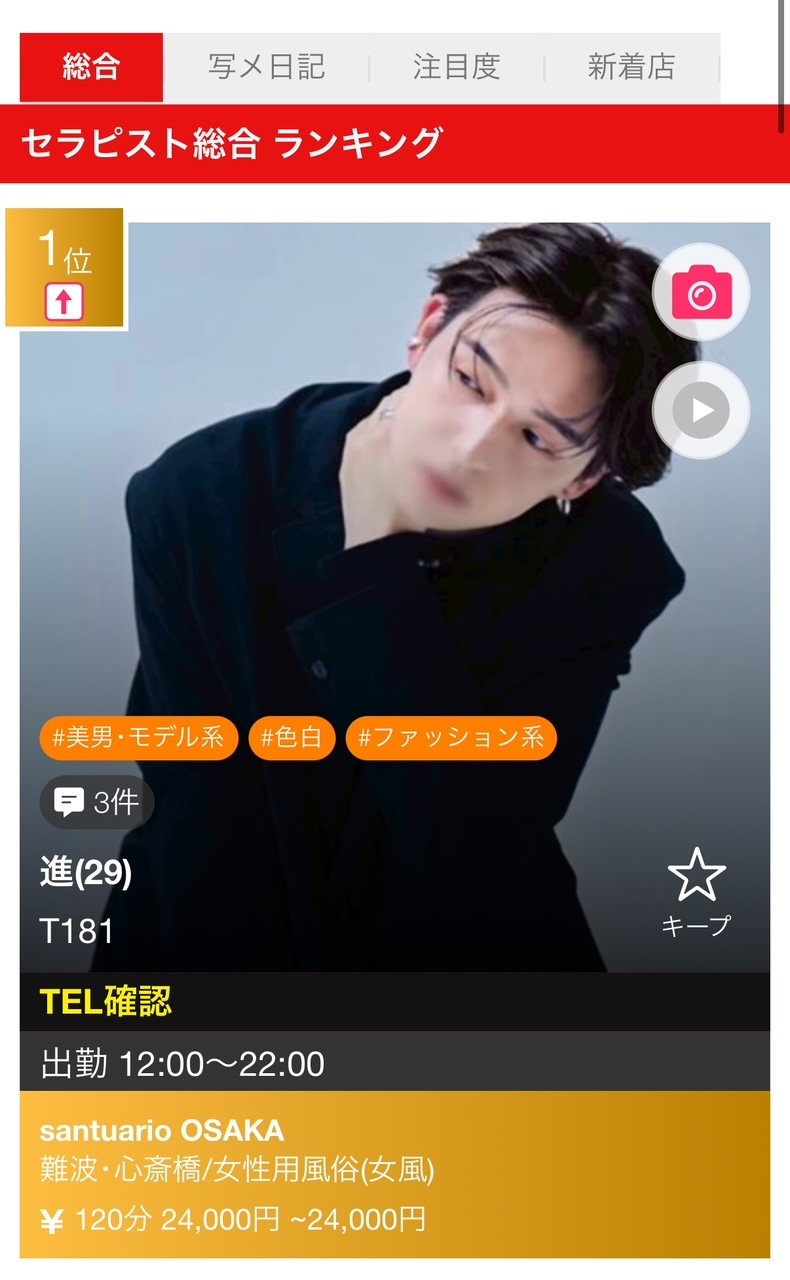Switch to the 写メ日記 tab
The image size is (790, 1280).
266,67
